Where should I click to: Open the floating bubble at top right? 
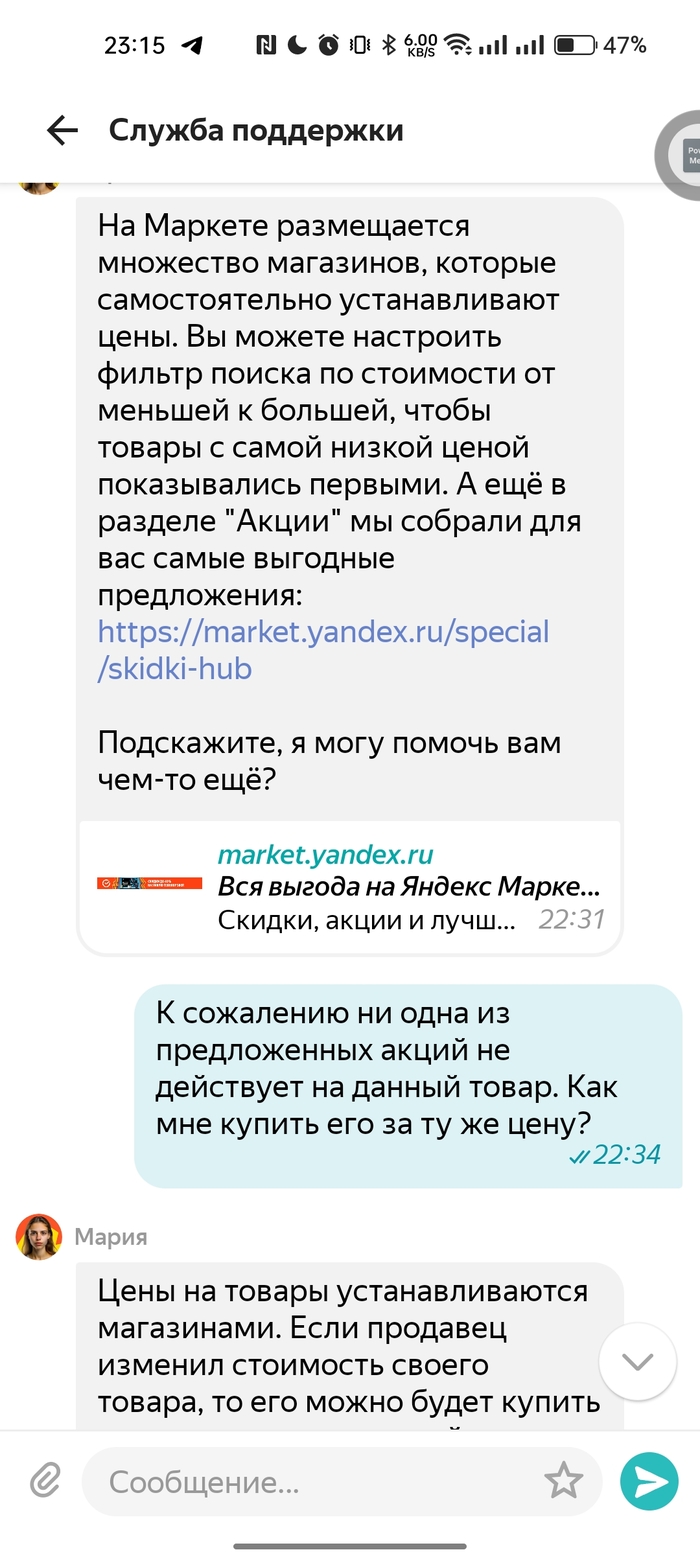coord(683,155)
